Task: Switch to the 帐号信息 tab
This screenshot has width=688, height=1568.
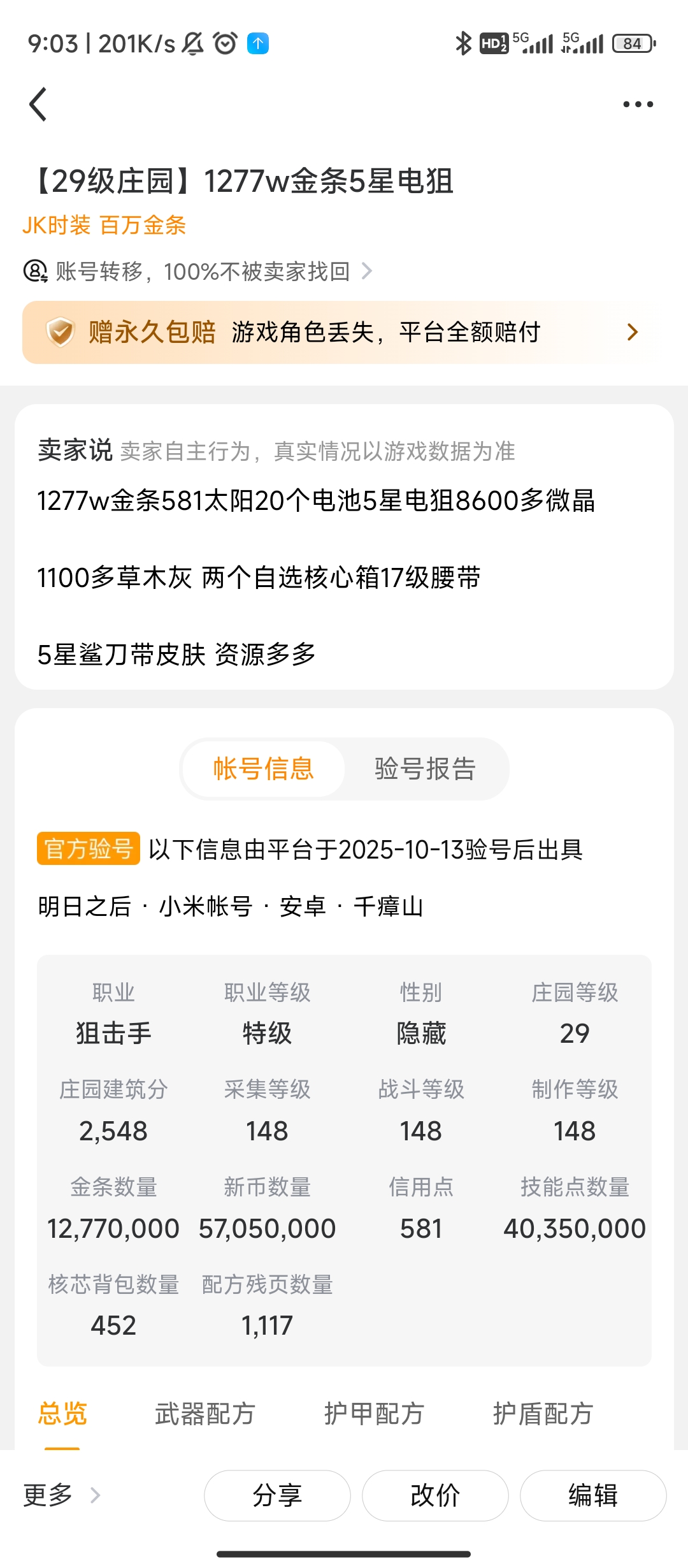Action: [264, 769]
